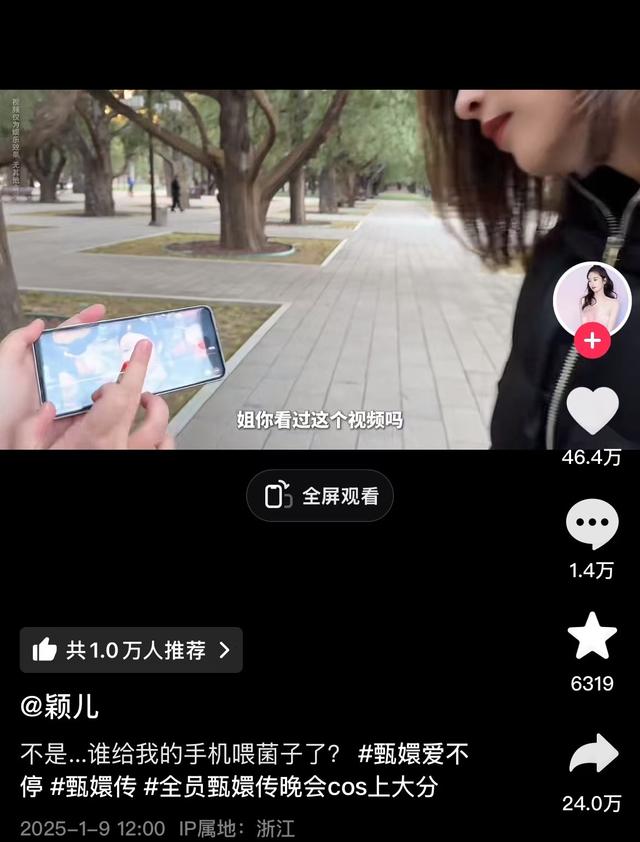Open hashtag #全员甄嬛传晚会cos上大分

291,786
